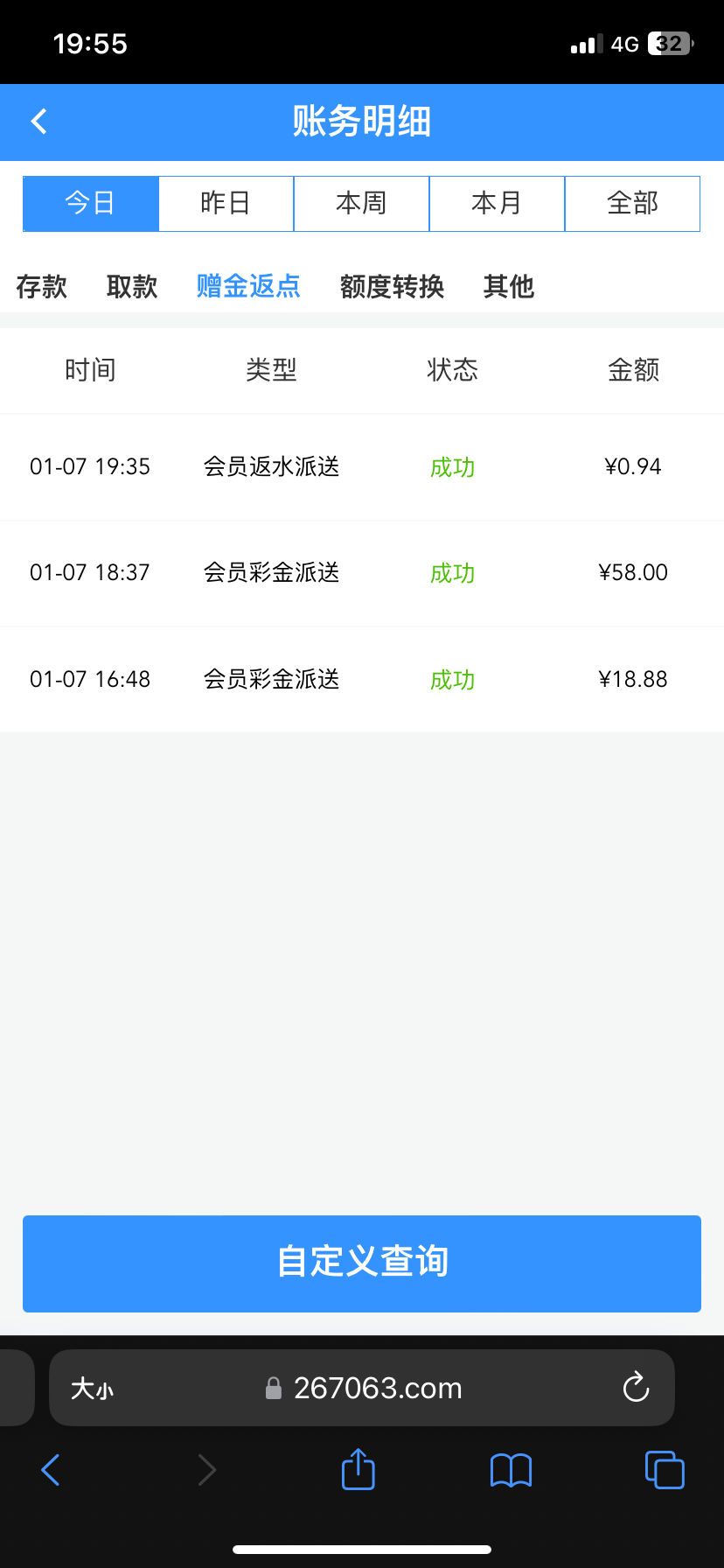
Task: Show all open Safari tabs
Action: [x=665, y=1470]
